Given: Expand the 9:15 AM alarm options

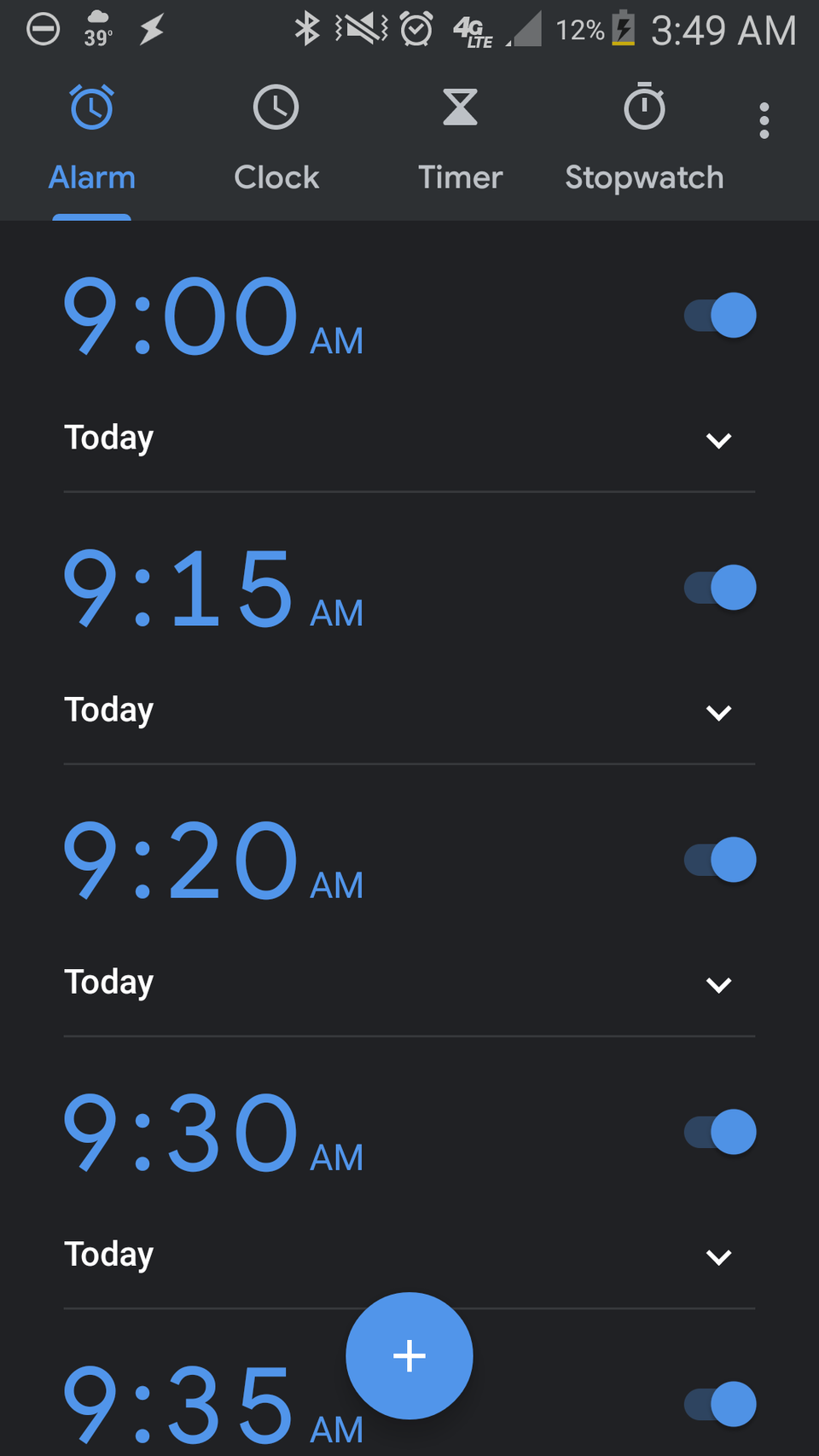Looking at the screenshot, I should point(719,712).
